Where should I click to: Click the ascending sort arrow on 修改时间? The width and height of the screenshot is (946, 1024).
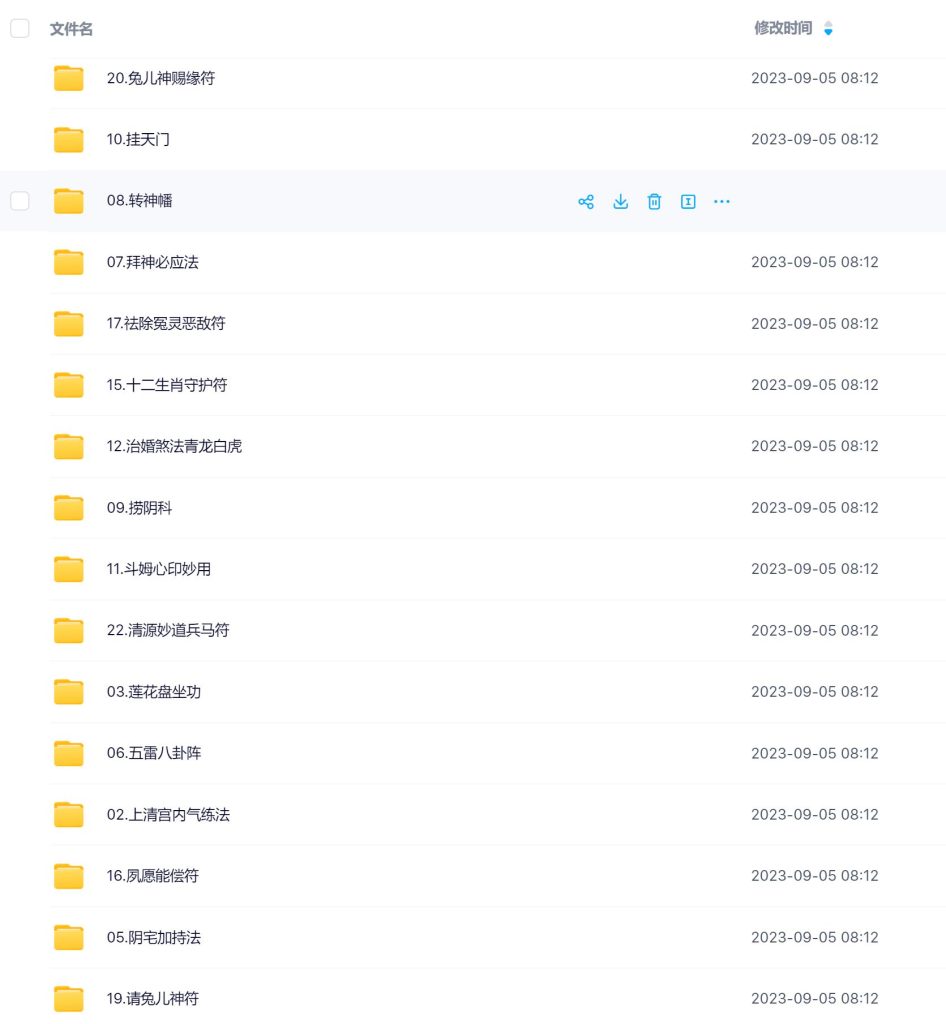(x=828, y=24)
